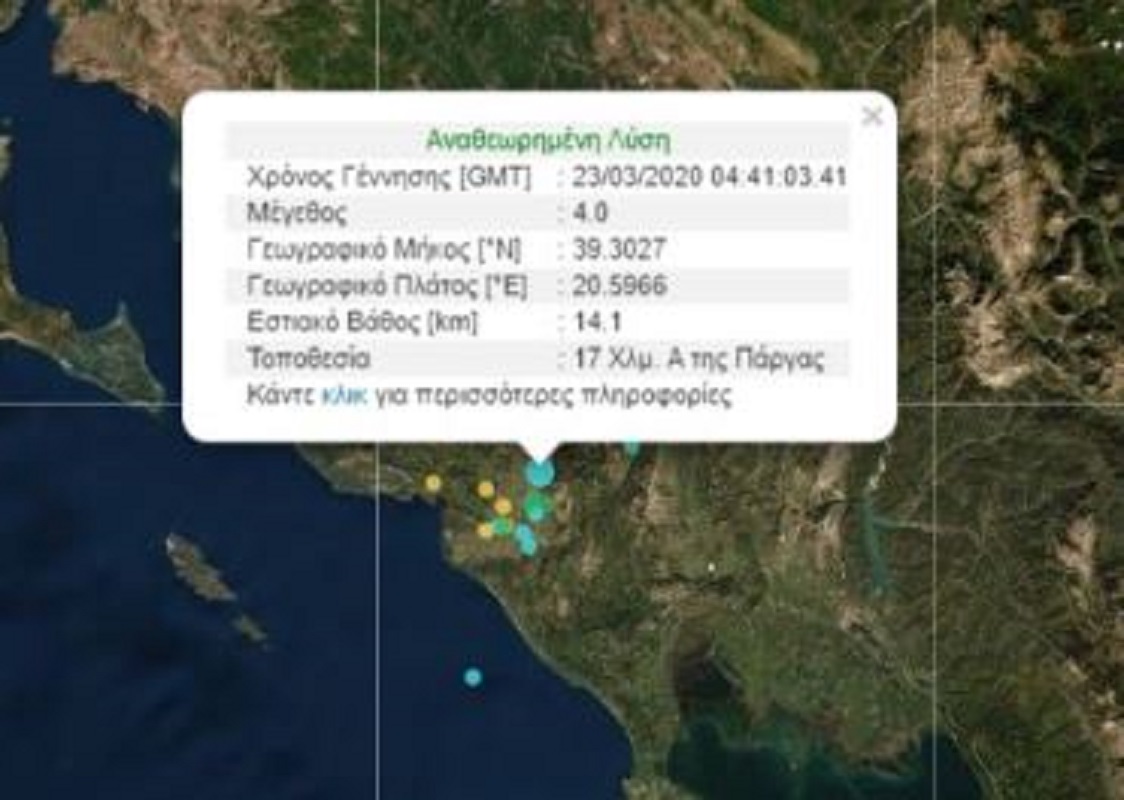Close the earthquake info popup

(x=872, y=117)
